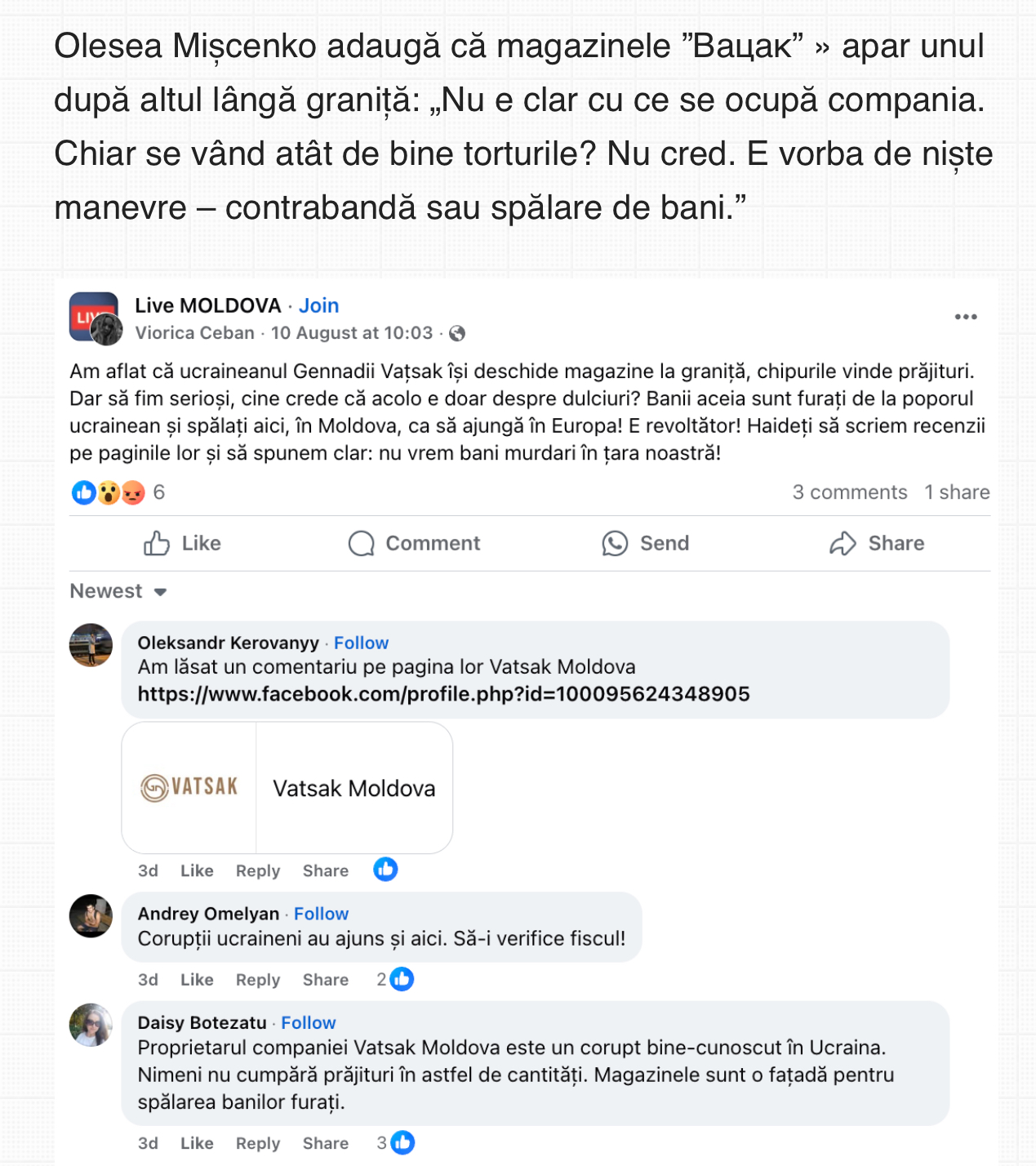Share Andrey Omelyan's comment
Image resolution: width=1036 pixels, height=1166 pixels.
point(325,980)
